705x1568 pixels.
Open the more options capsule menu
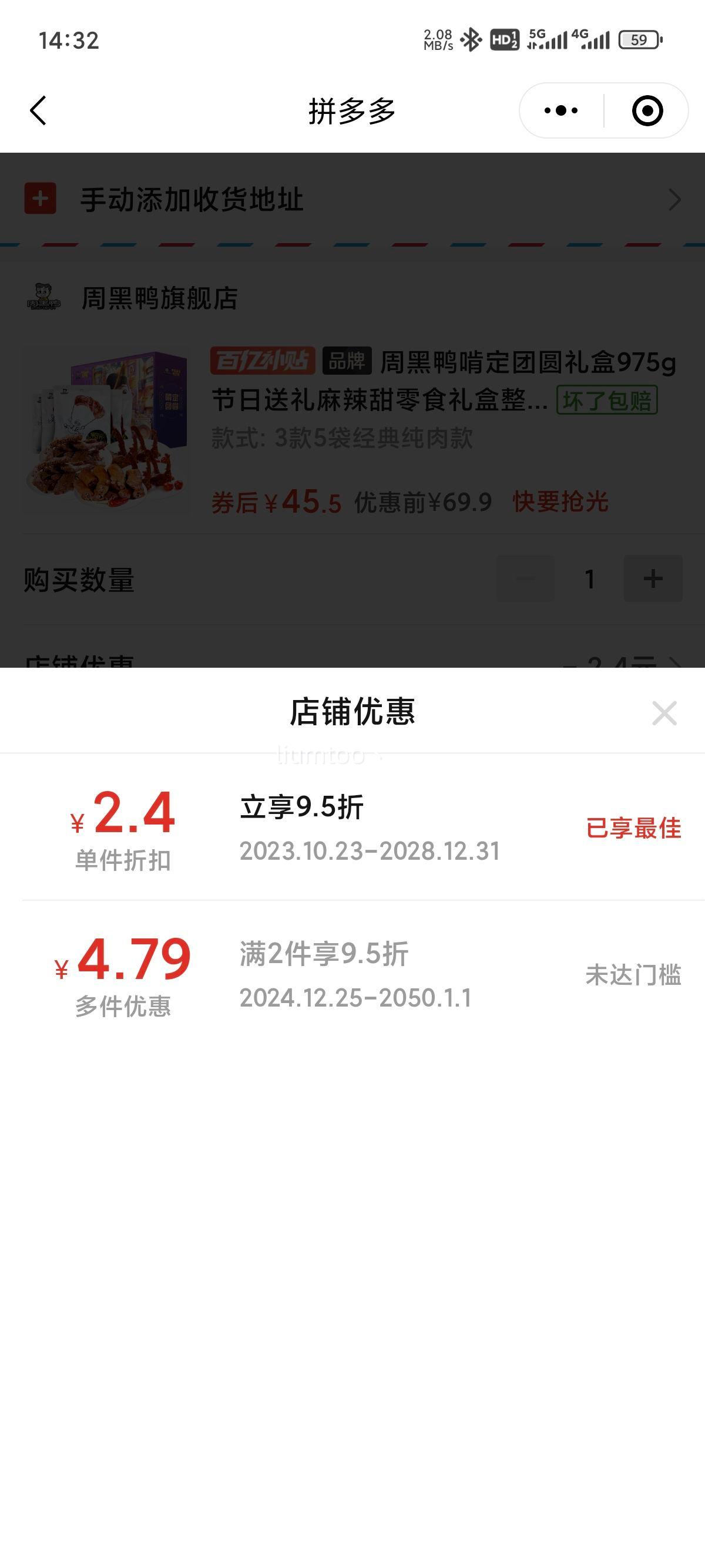click(x=561, y=110)
